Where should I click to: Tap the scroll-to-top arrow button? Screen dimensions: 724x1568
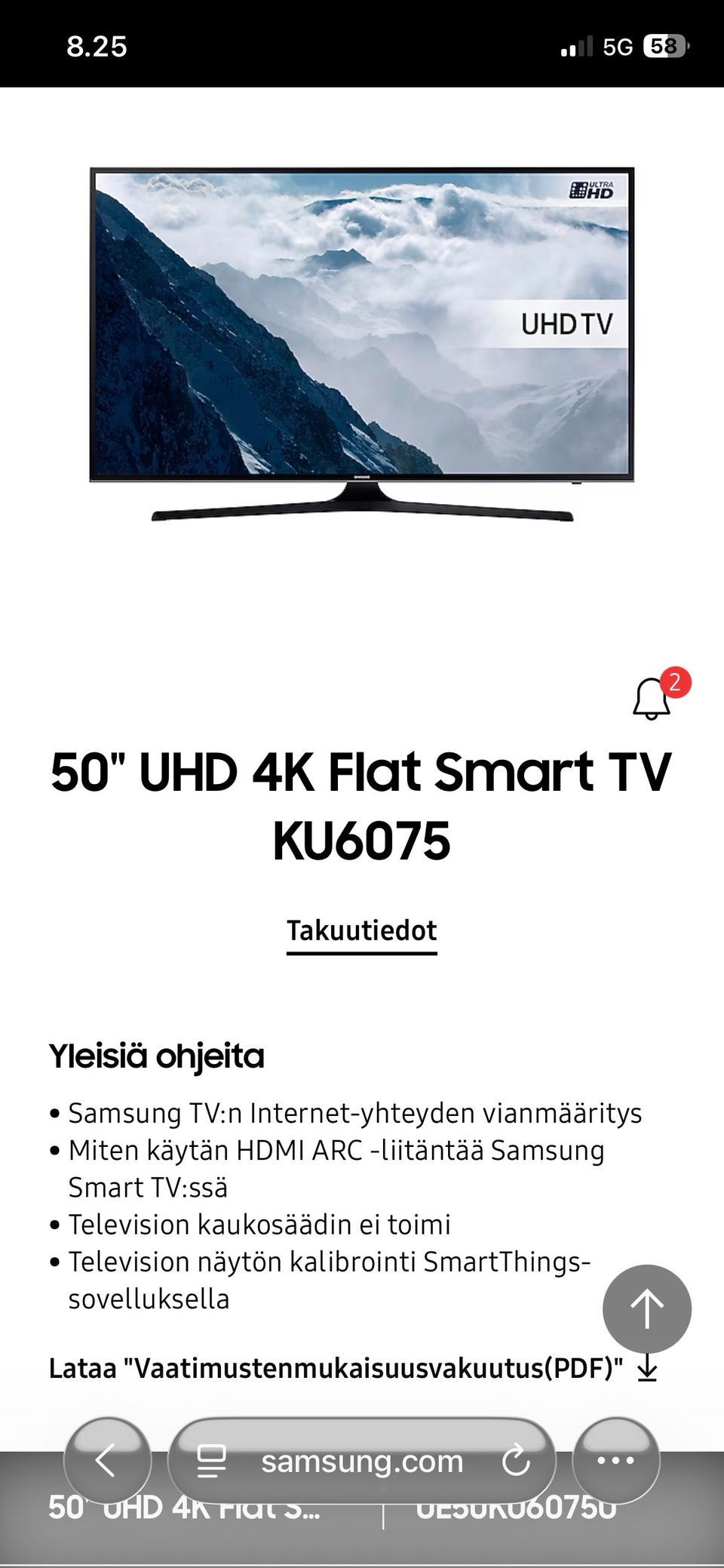(646, 1308)
